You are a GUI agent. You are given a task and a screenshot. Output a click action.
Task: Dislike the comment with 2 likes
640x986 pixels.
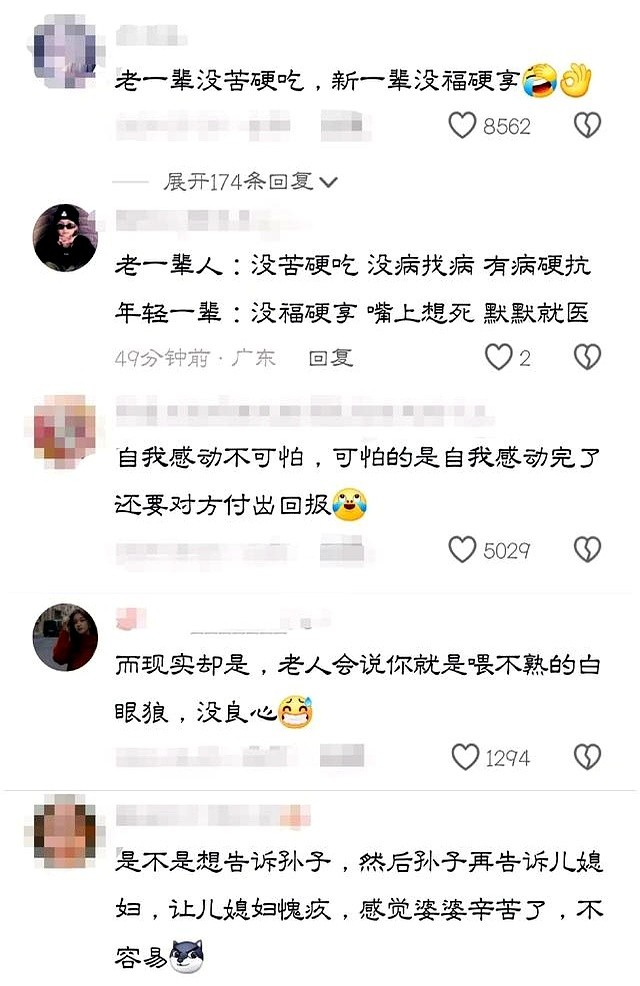click(587, 357)
